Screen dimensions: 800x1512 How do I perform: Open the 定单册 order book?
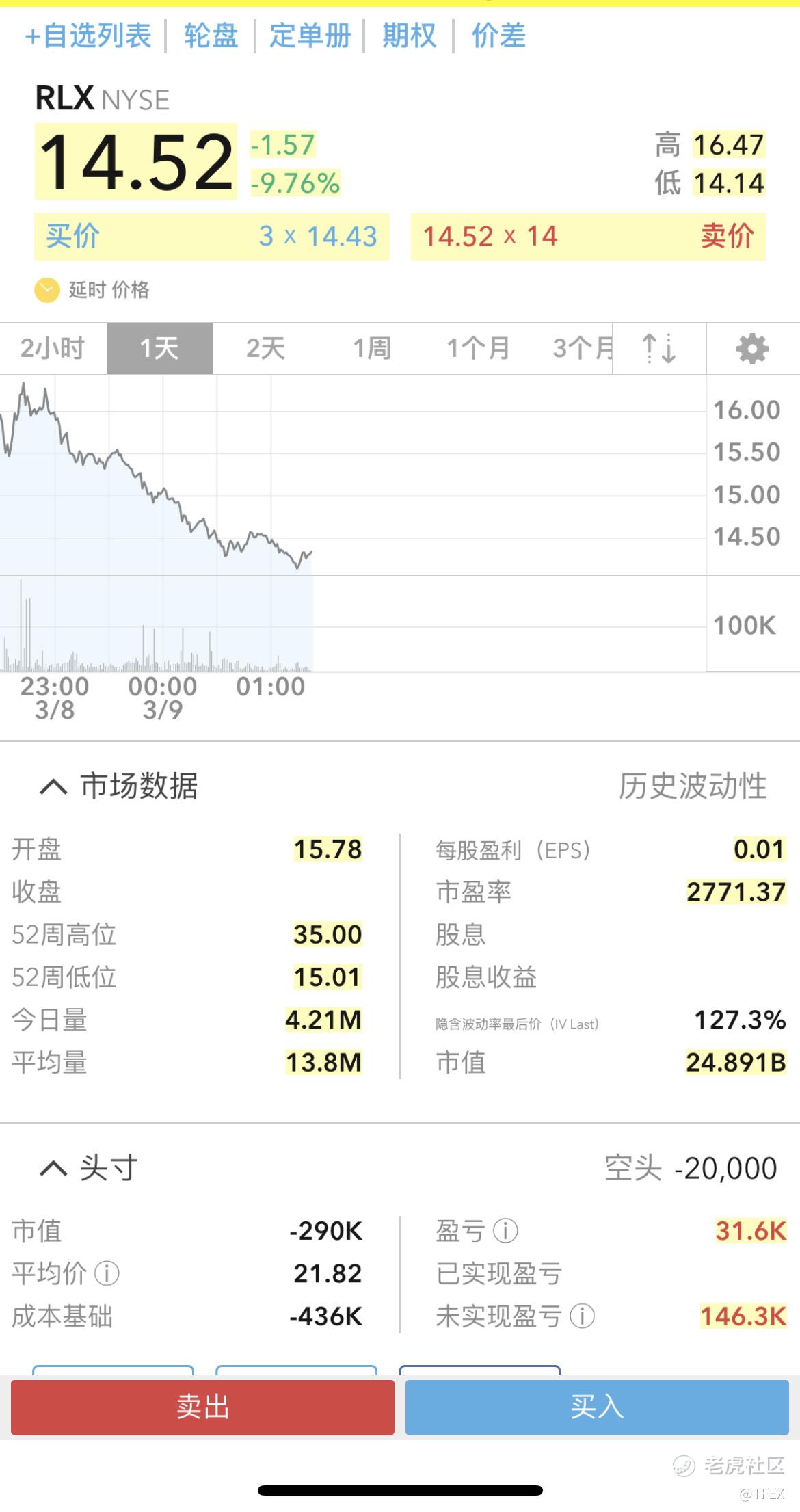pos(310,36)
